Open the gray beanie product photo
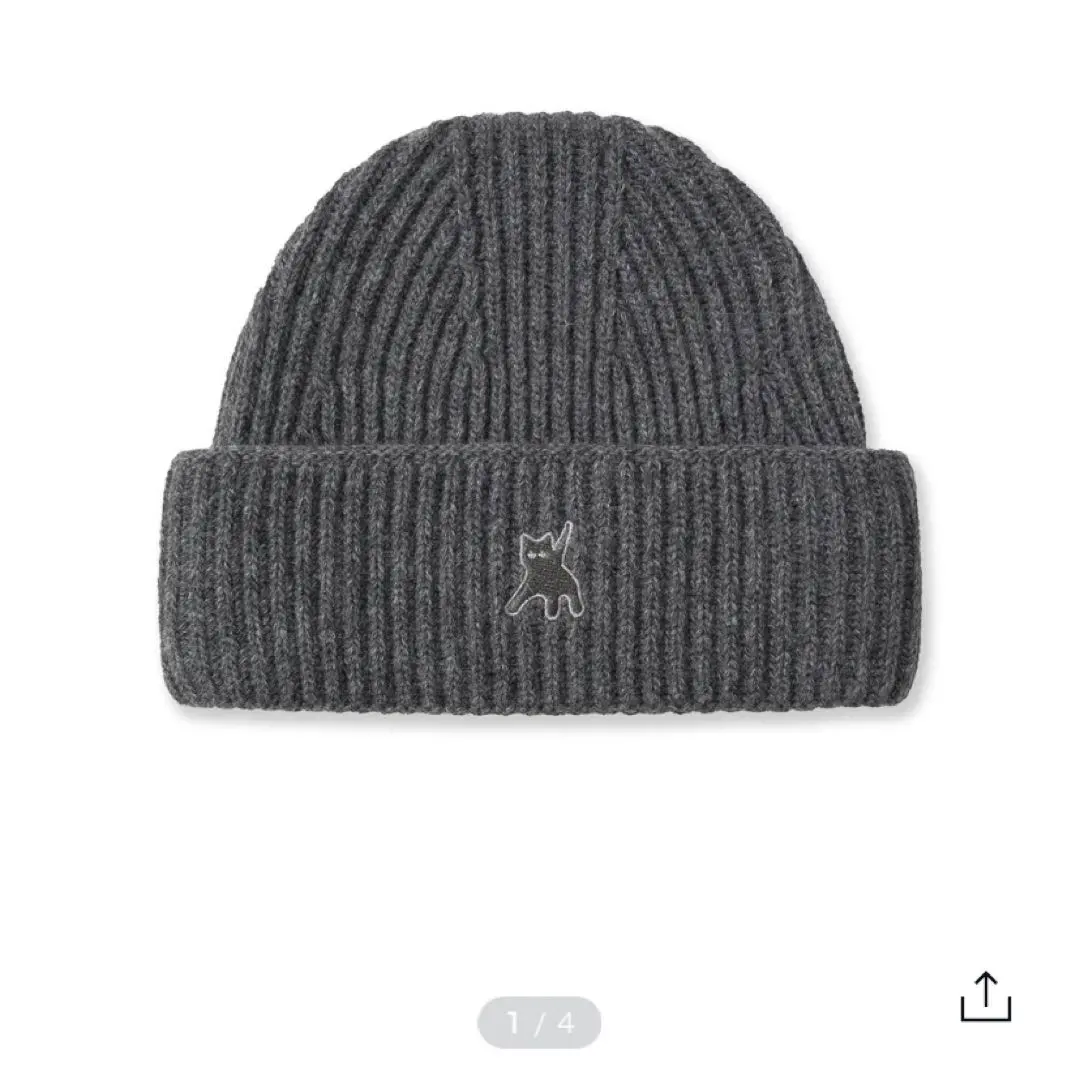 click(540, 420)
